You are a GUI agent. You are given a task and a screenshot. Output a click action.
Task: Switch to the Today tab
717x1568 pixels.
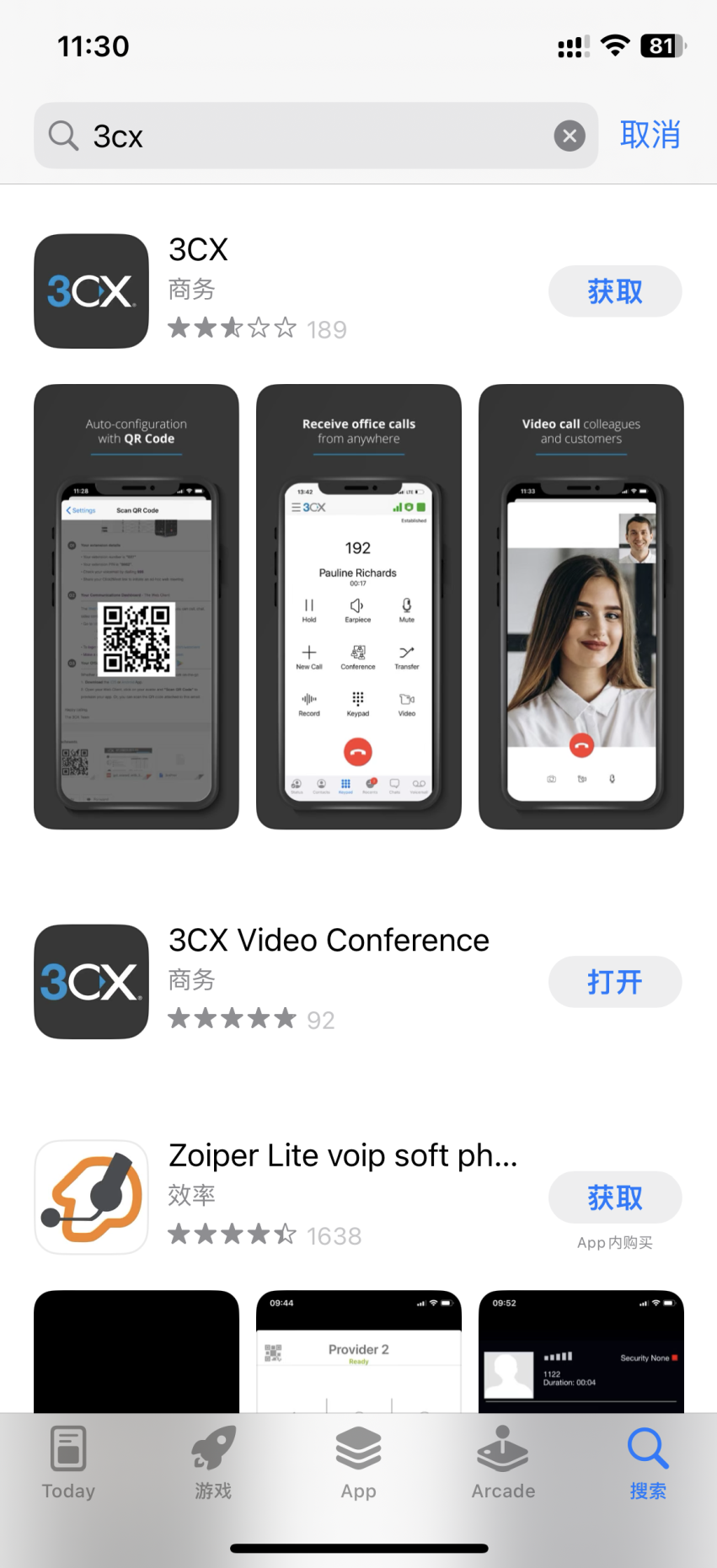point(68,1464)
